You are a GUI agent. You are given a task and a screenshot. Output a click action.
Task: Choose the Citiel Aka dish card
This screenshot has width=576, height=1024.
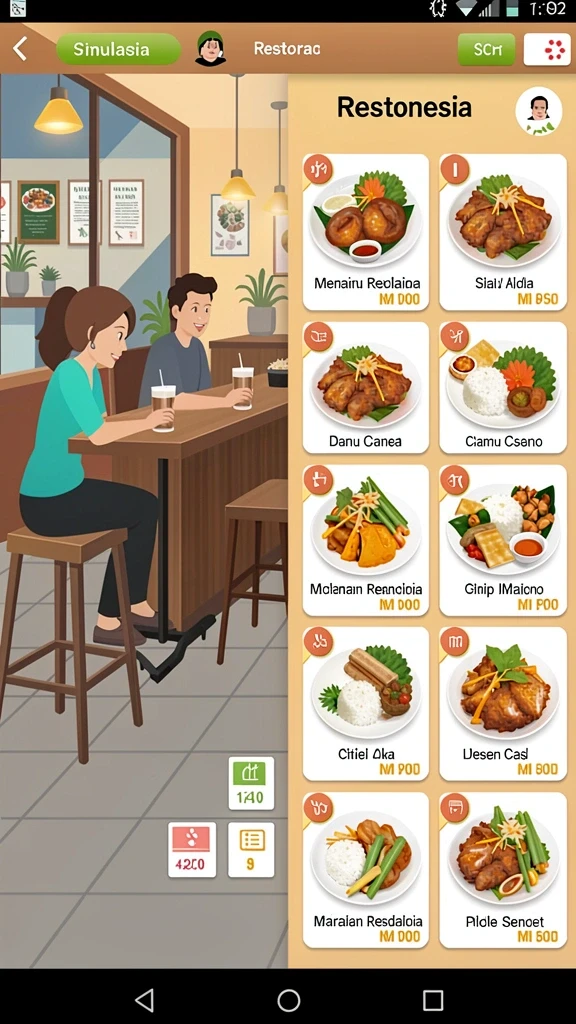[366, 704]
